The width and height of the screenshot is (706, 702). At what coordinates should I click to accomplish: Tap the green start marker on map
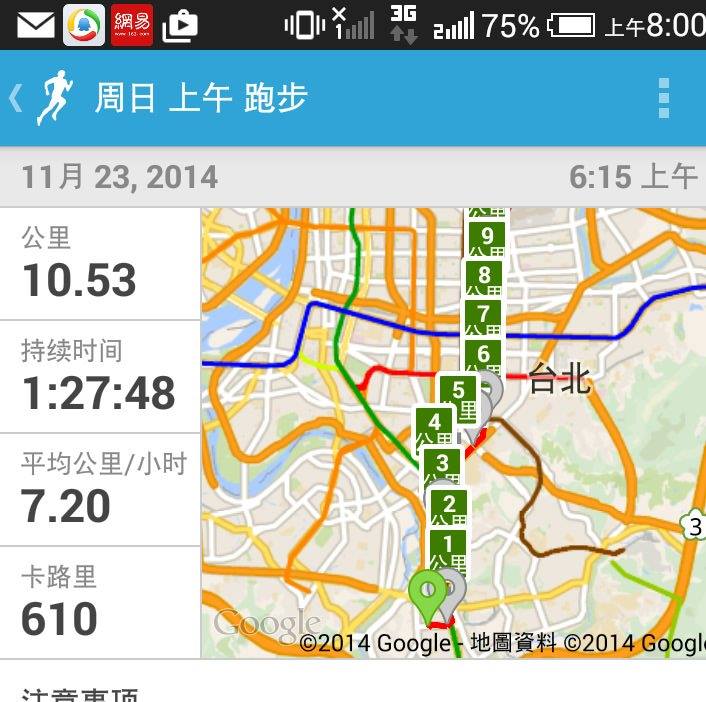coord(427,594)
